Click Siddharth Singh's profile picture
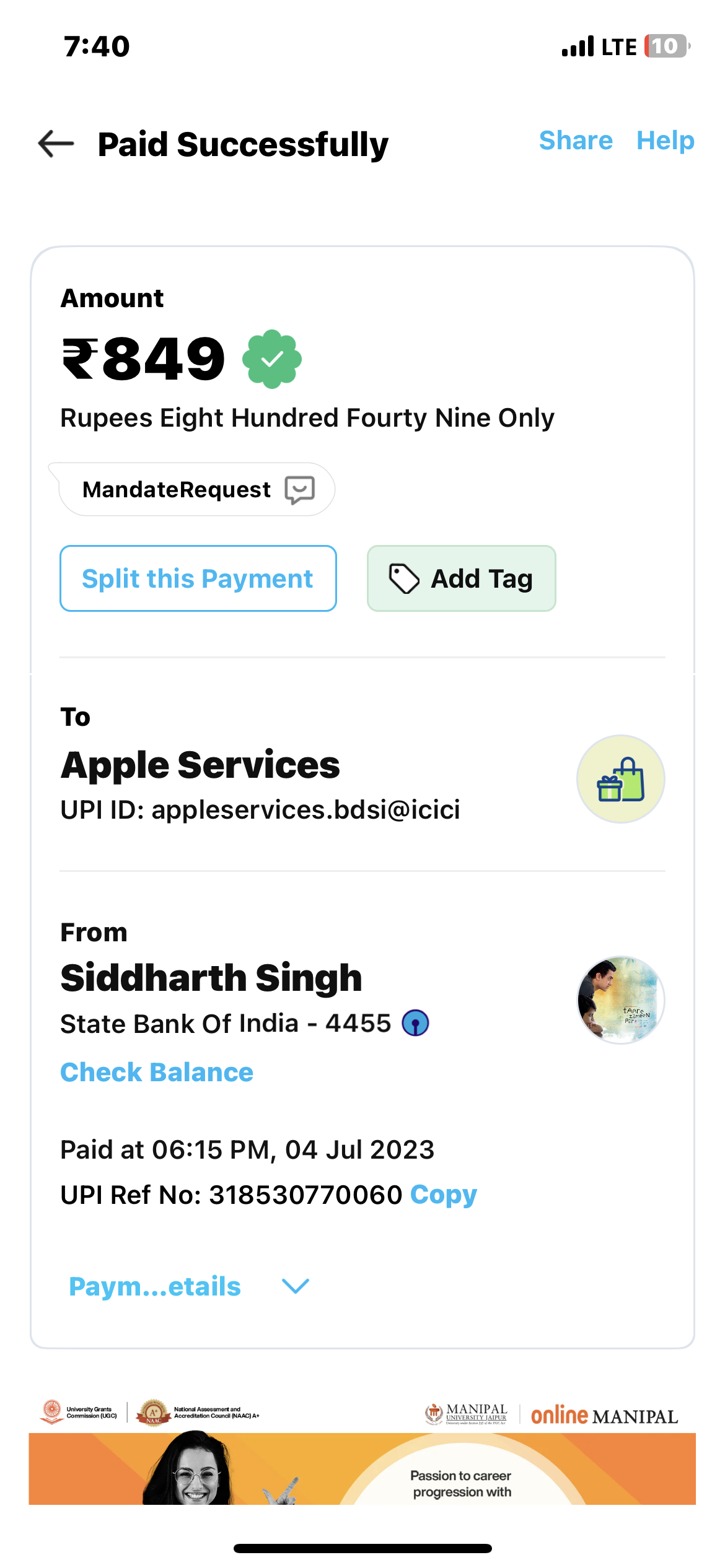 click(x=620, y=996)
